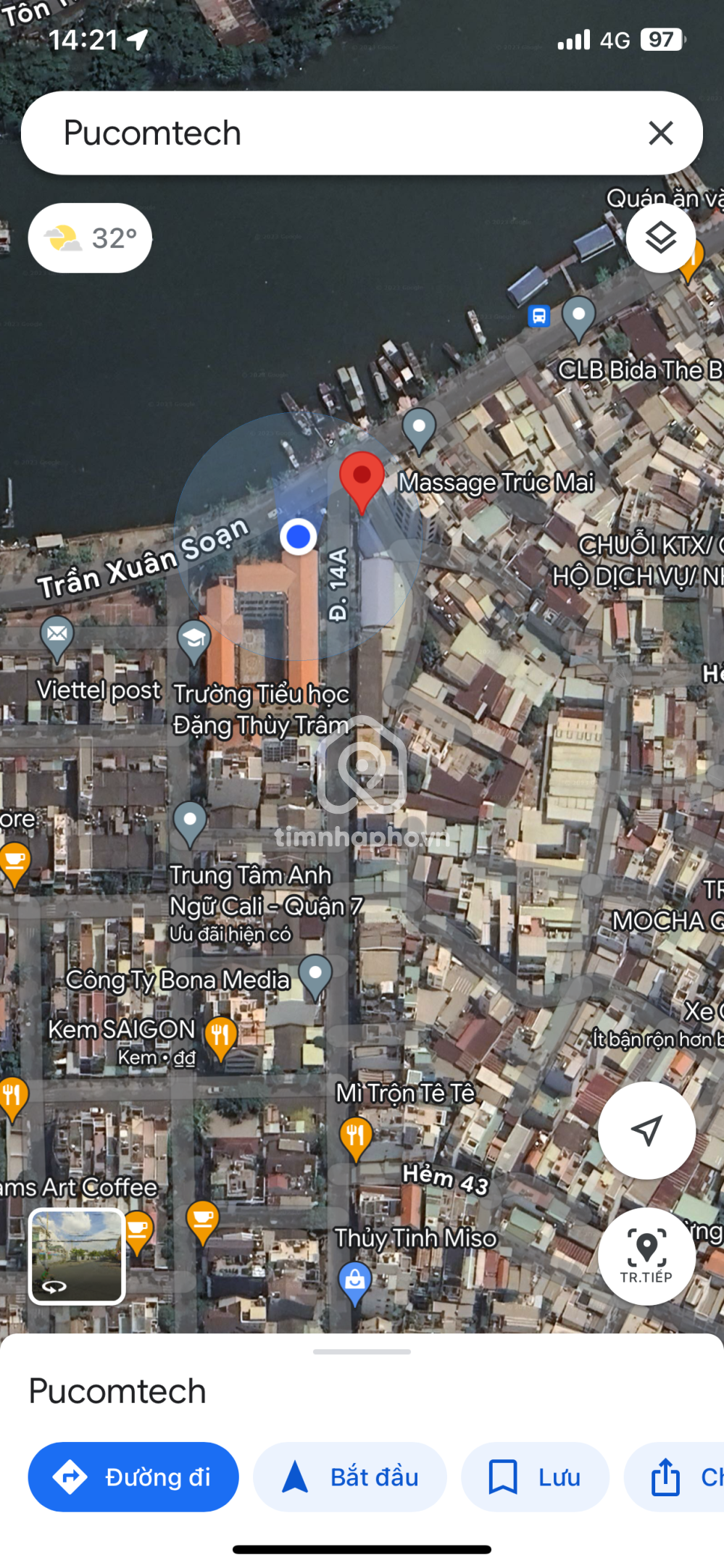Open the TR.TIẾP live view button
Image resolution: width=724 pixels, height=1568 pixels.
tap(646, 1256)
